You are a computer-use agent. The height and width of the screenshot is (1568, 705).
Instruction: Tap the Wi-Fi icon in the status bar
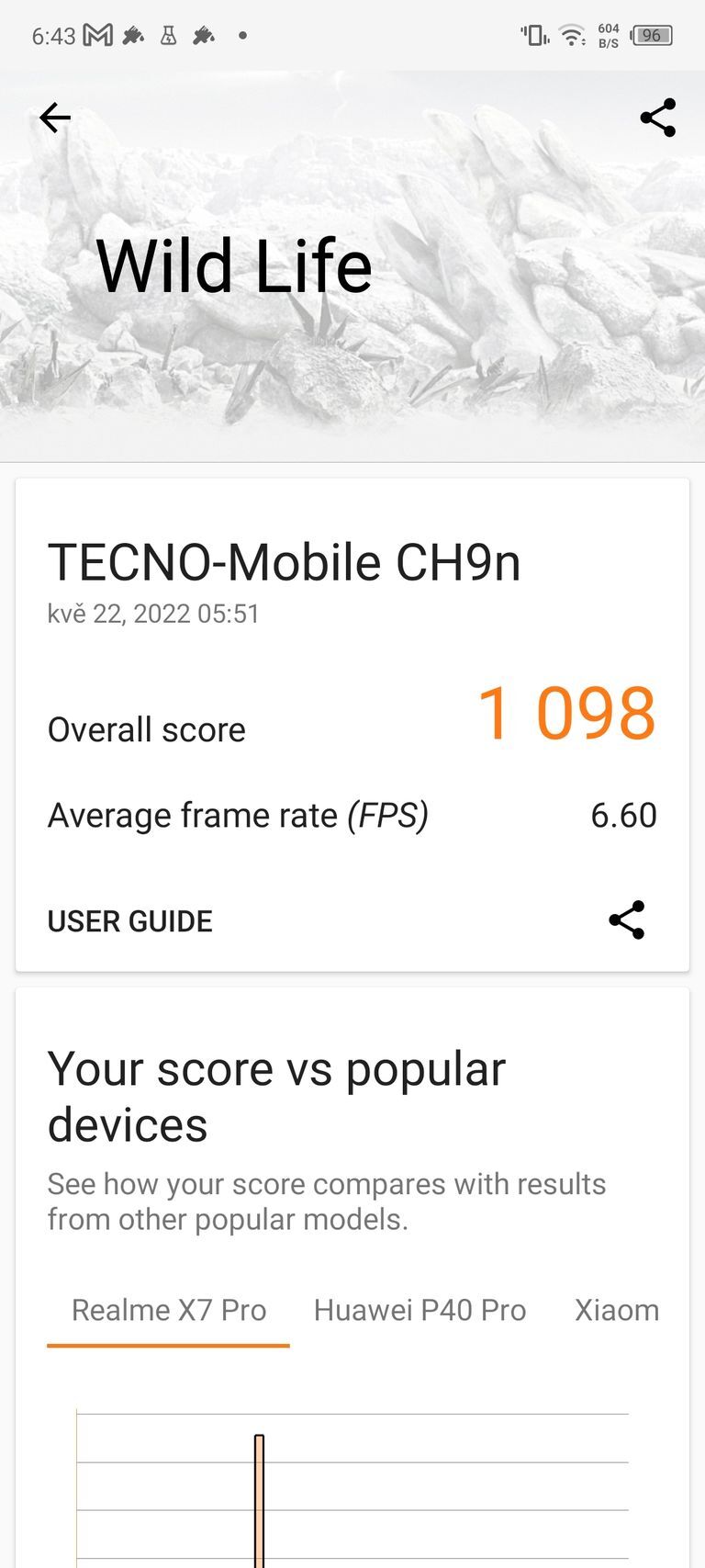tap(570, 34)
